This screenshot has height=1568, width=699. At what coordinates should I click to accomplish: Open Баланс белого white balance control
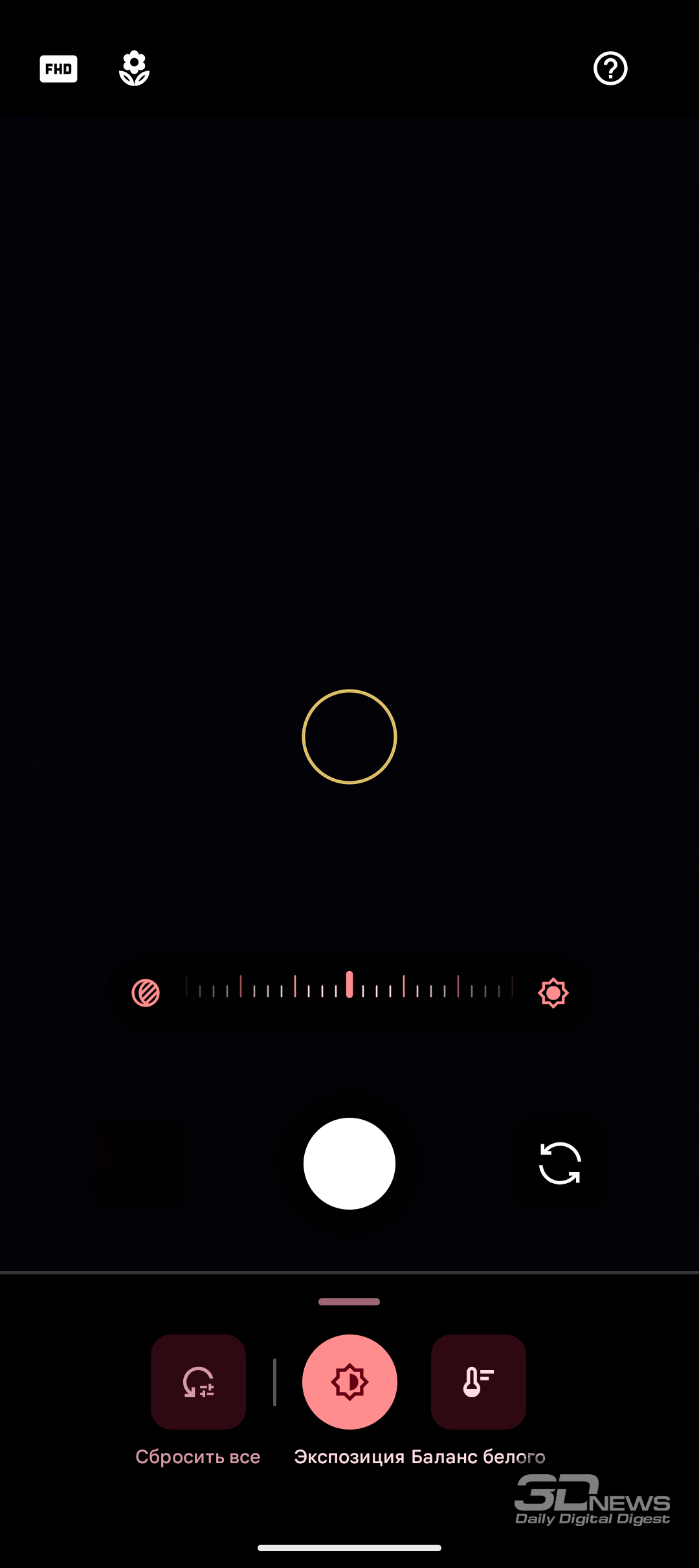coord(478,1382)
